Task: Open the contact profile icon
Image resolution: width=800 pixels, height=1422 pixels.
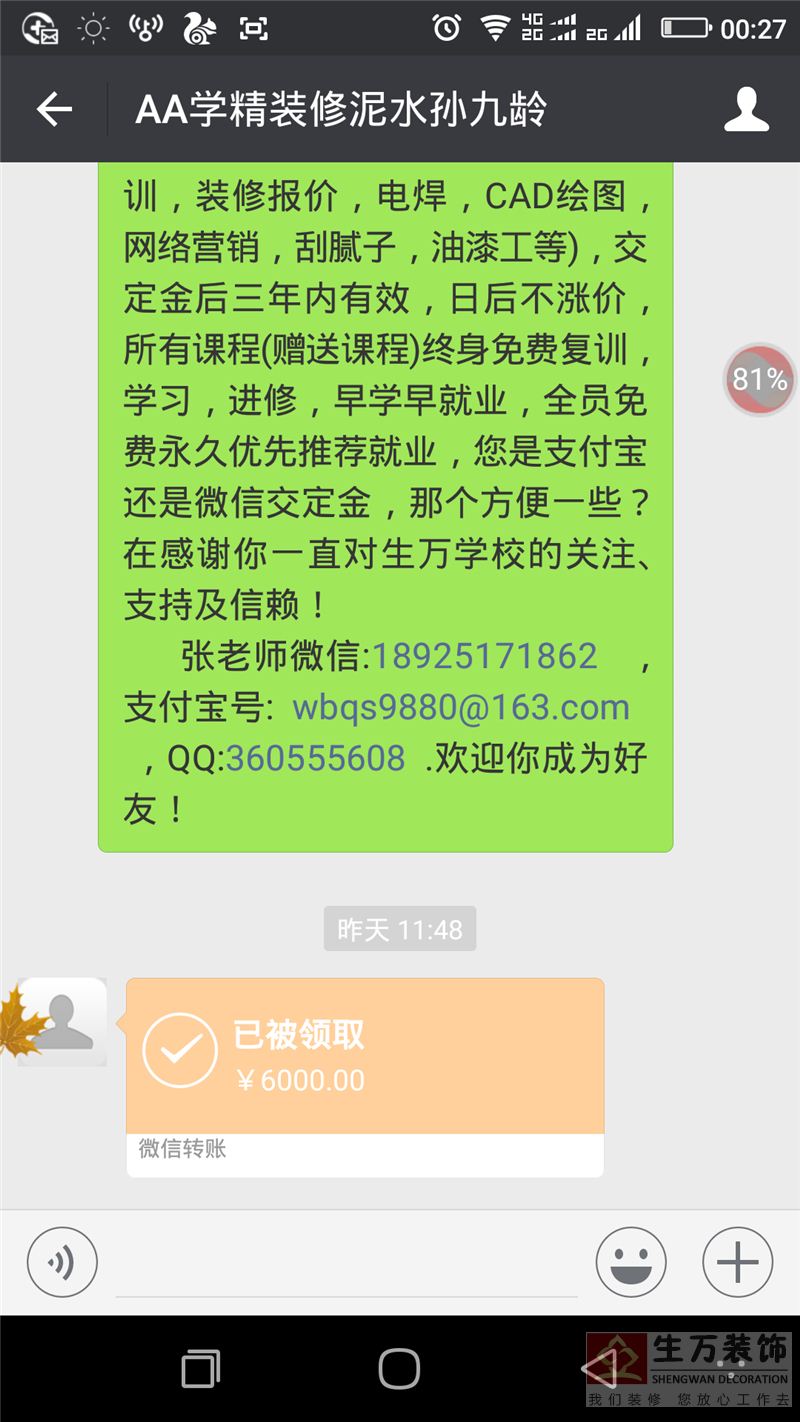Action: 746,109
